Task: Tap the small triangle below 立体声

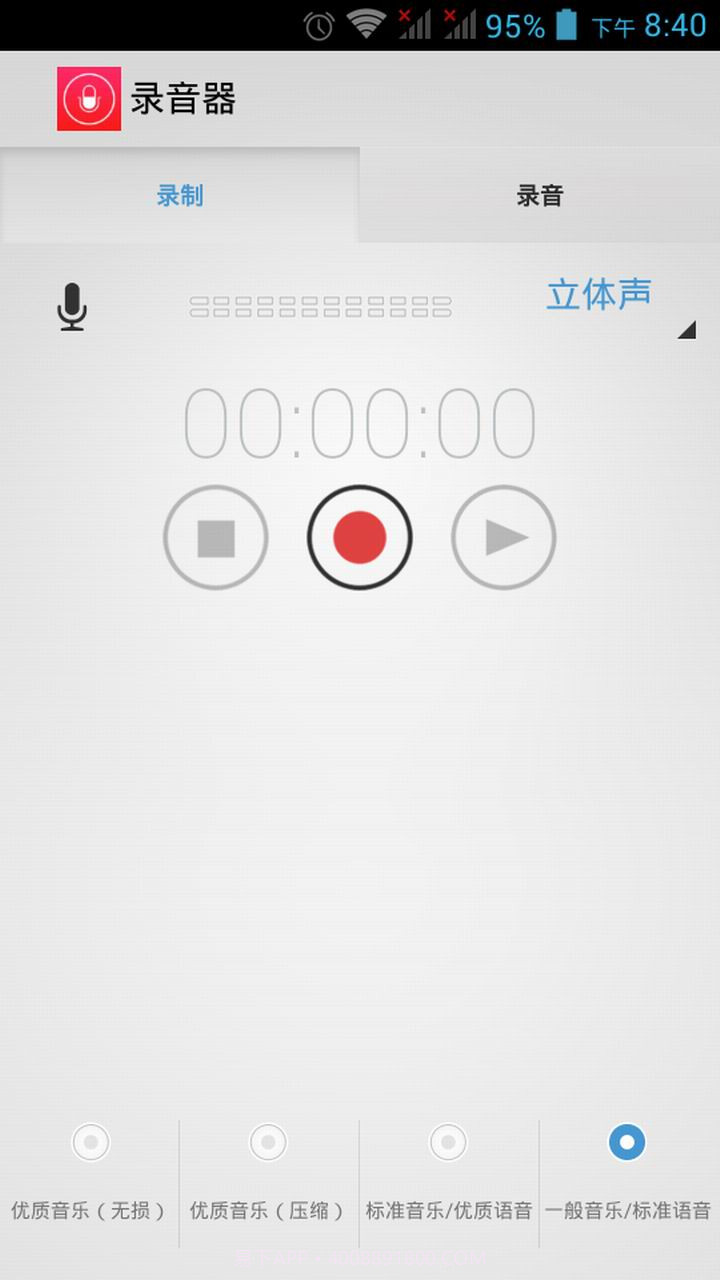Action: pos(686,329)
